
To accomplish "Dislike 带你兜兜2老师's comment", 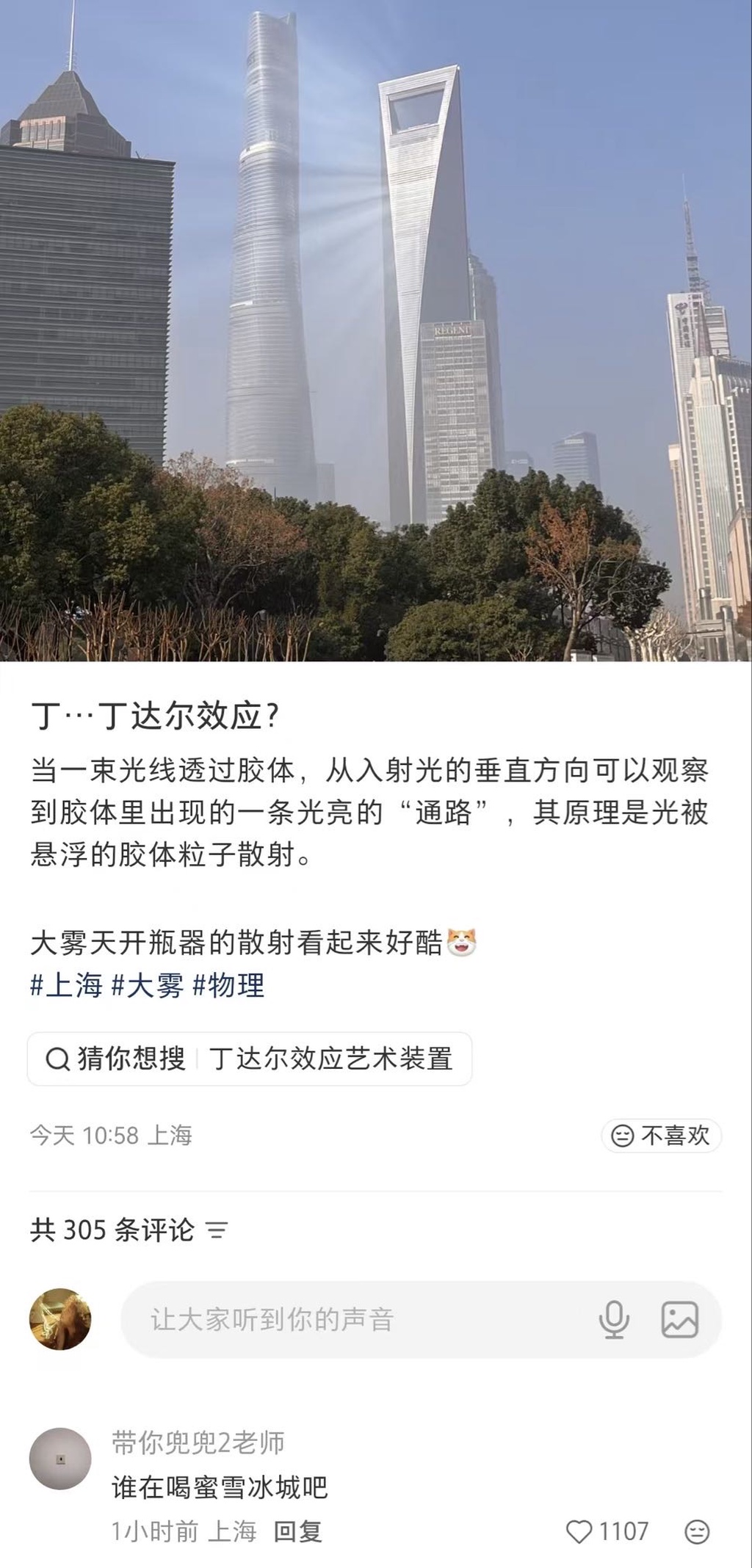I will pos(697,1532).
